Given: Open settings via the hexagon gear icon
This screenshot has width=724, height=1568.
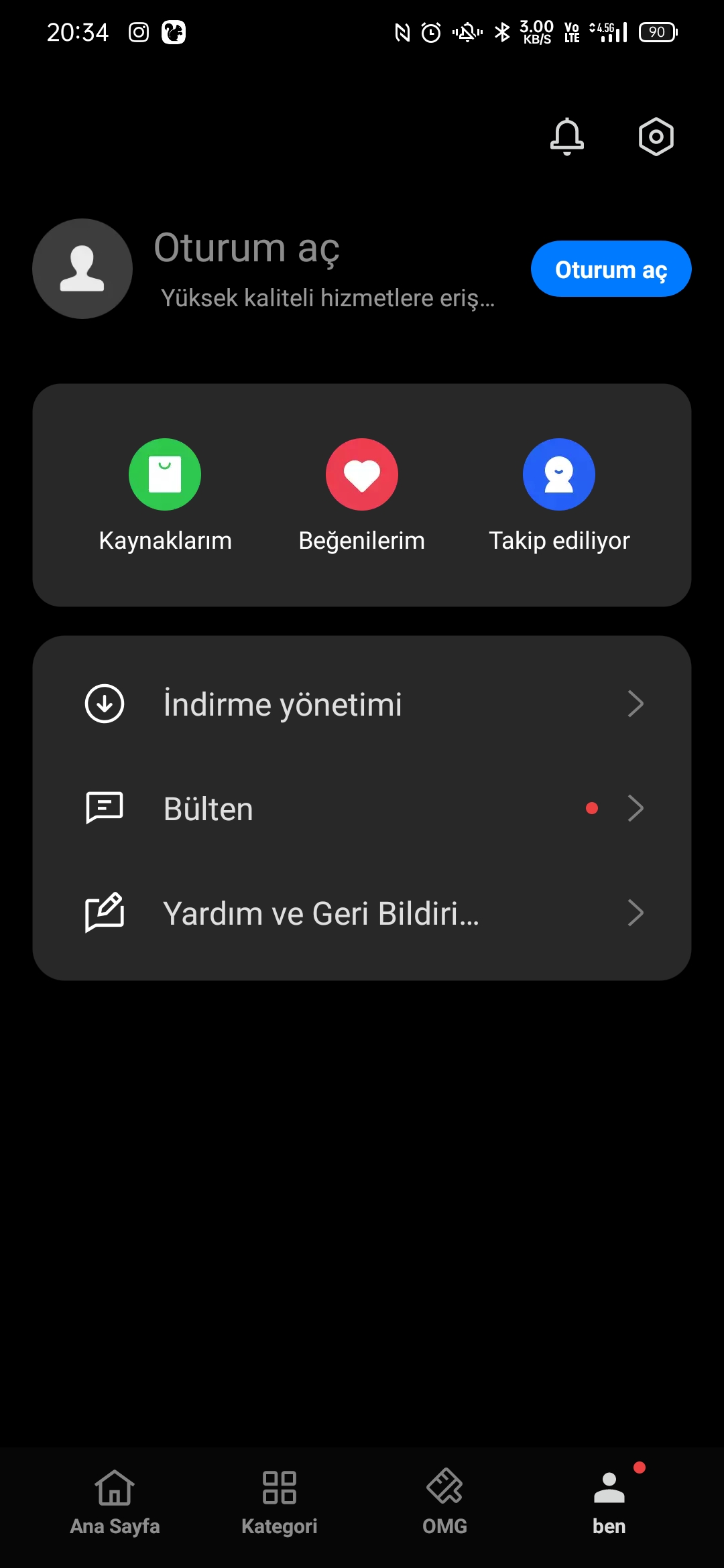Looking at the screenshot, I should tap(656, 137).
